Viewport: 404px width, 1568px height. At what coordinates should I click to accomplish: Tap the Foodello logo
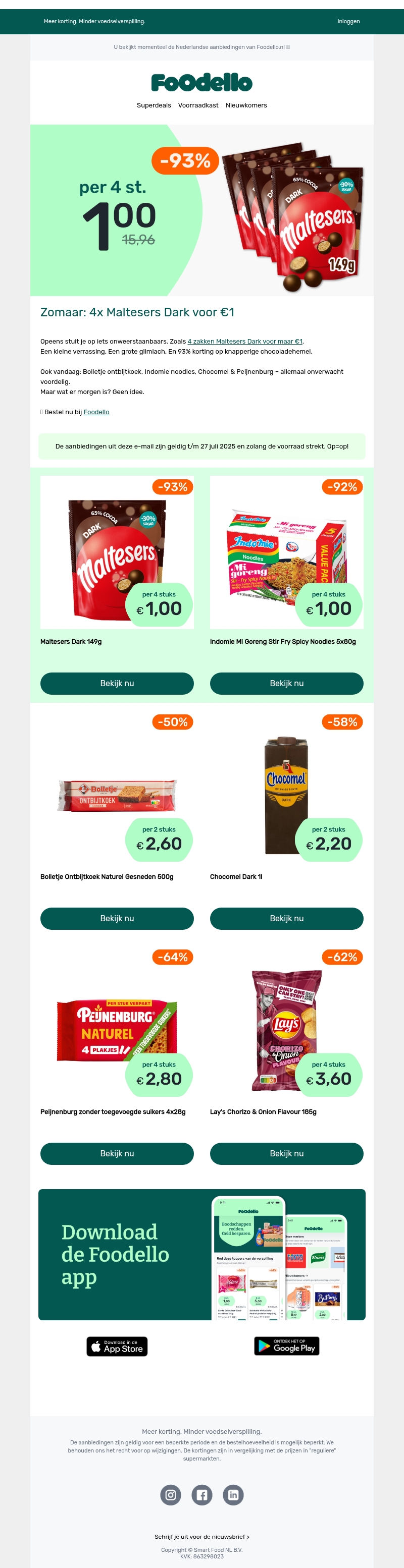point(201,83)
